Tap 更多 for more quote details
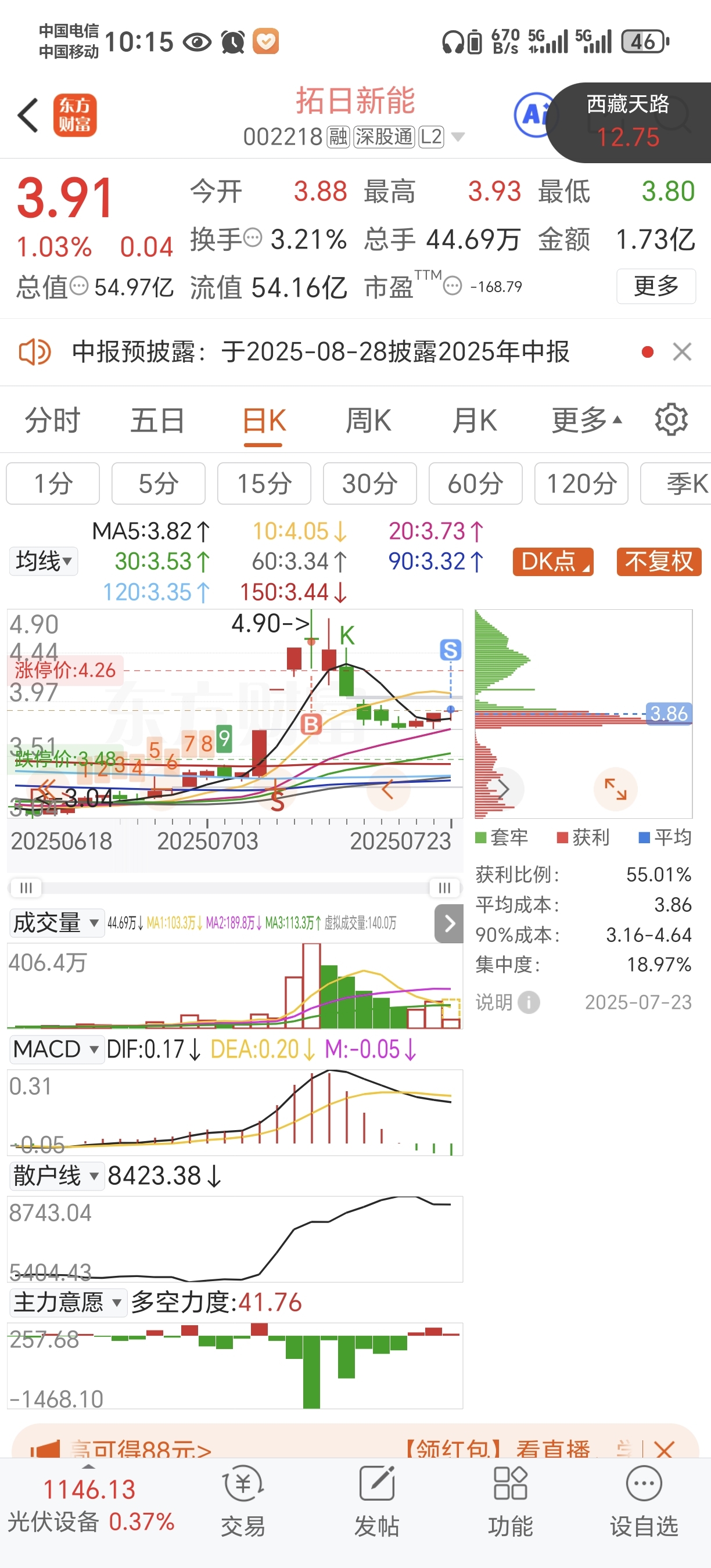 [x=656, y=286]
